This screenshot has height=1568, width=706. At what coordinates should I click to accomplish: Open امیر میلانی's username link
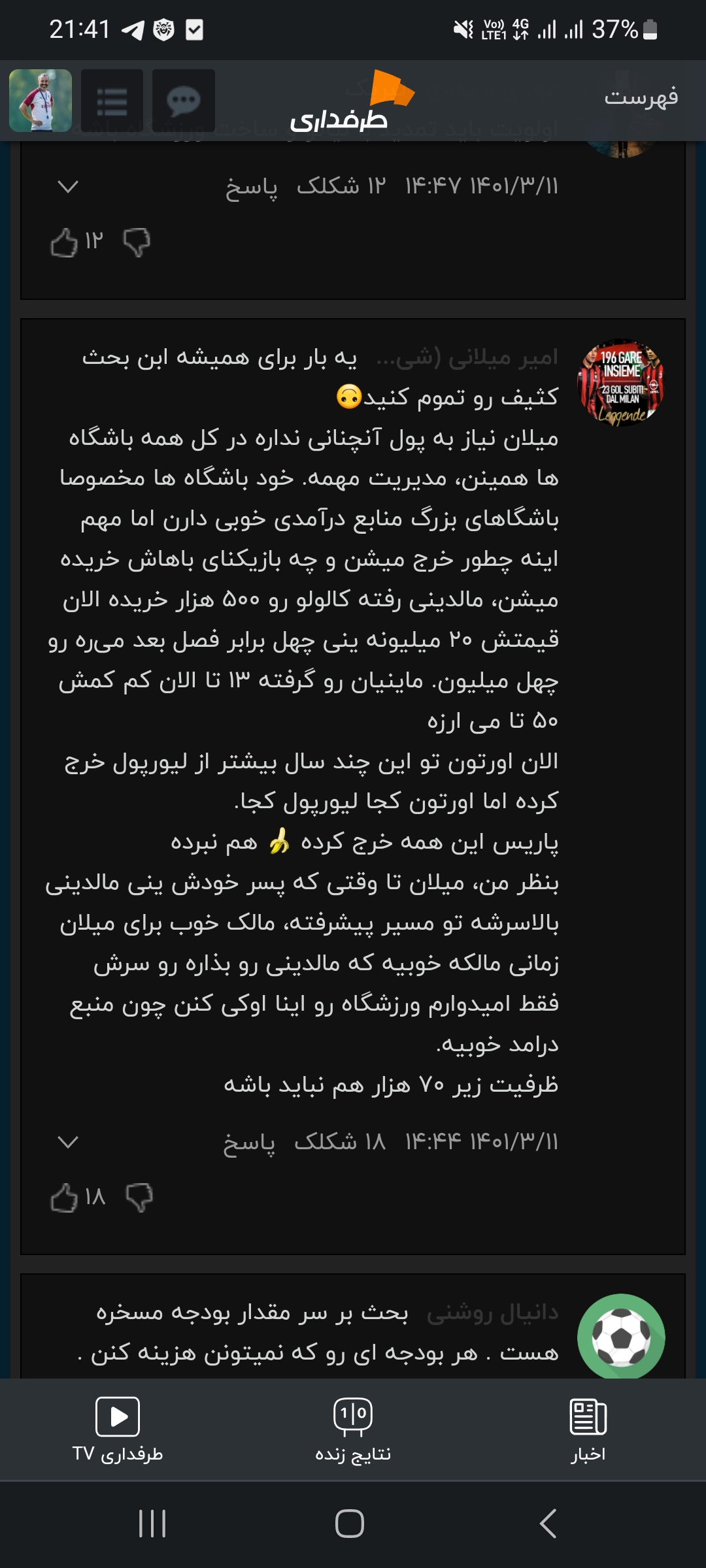[x=467, y=357]
